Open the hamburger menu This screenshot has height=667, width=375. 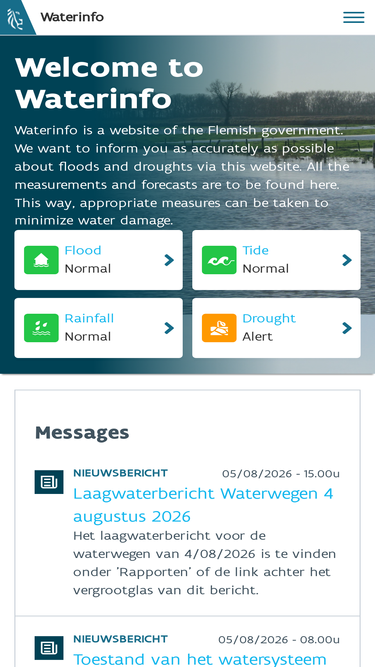click(x=354, y=17)
